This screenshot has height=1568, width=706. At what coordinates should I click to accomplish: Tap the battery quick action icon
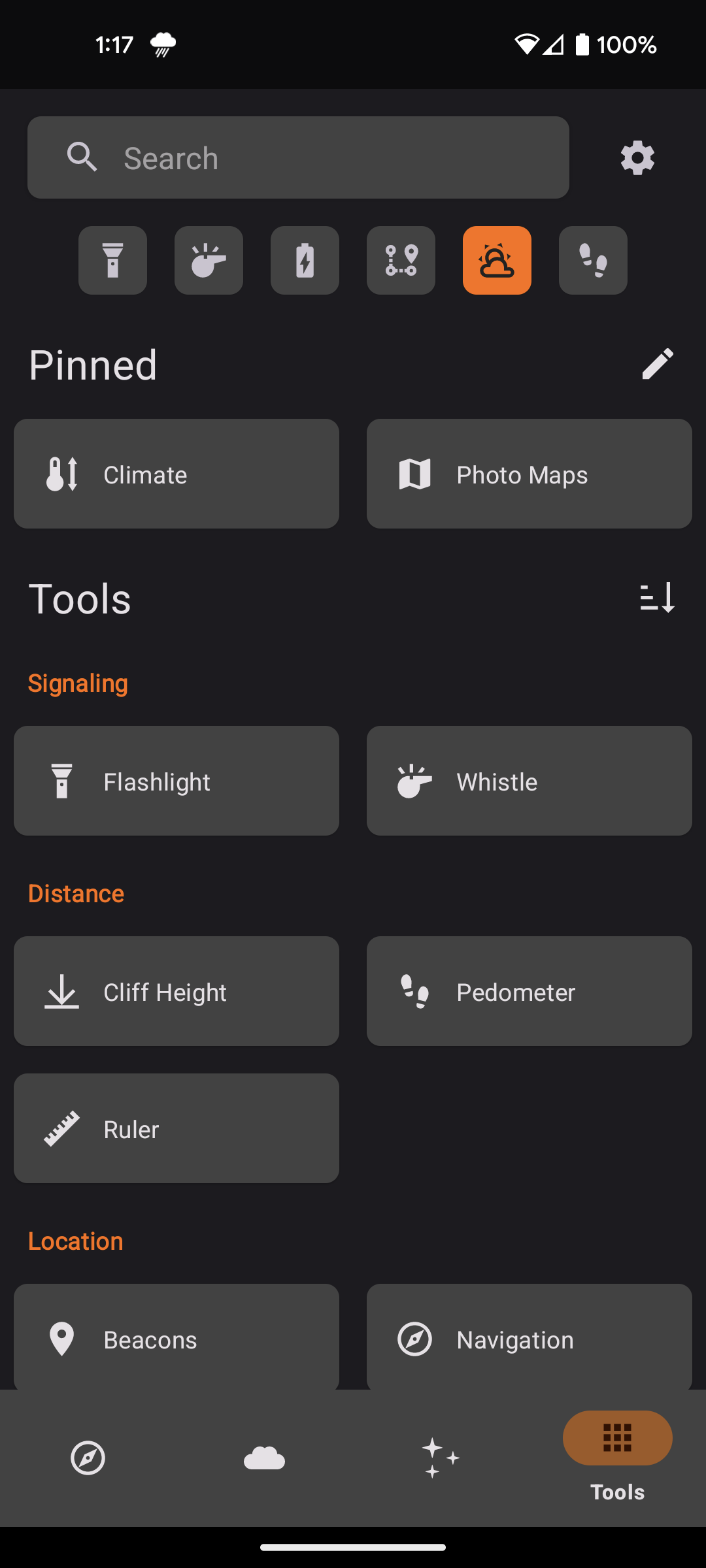(305, 260)
